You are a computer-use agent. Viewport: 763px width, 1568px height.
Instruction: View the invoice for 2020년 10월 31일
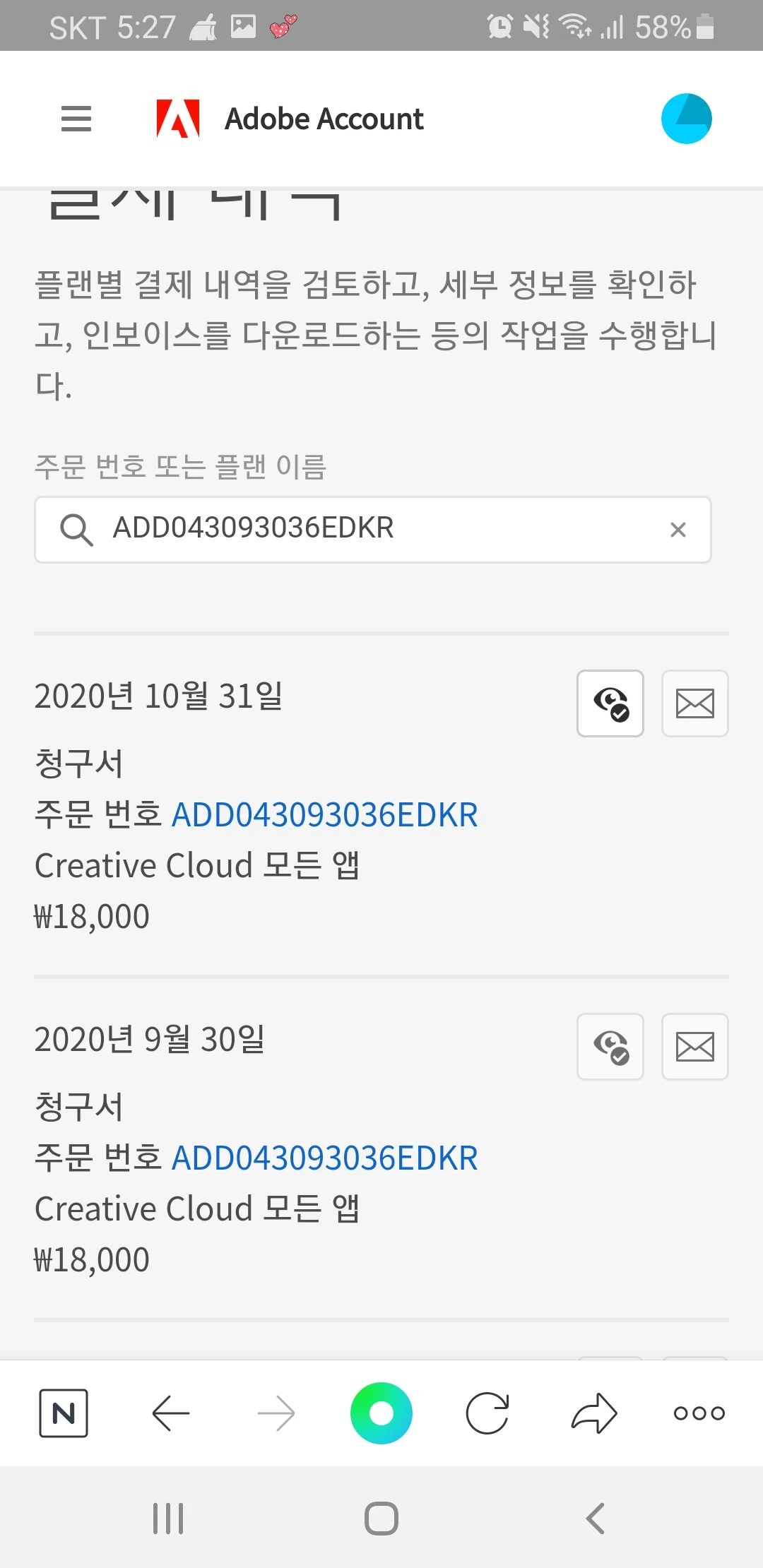point(610,703)
